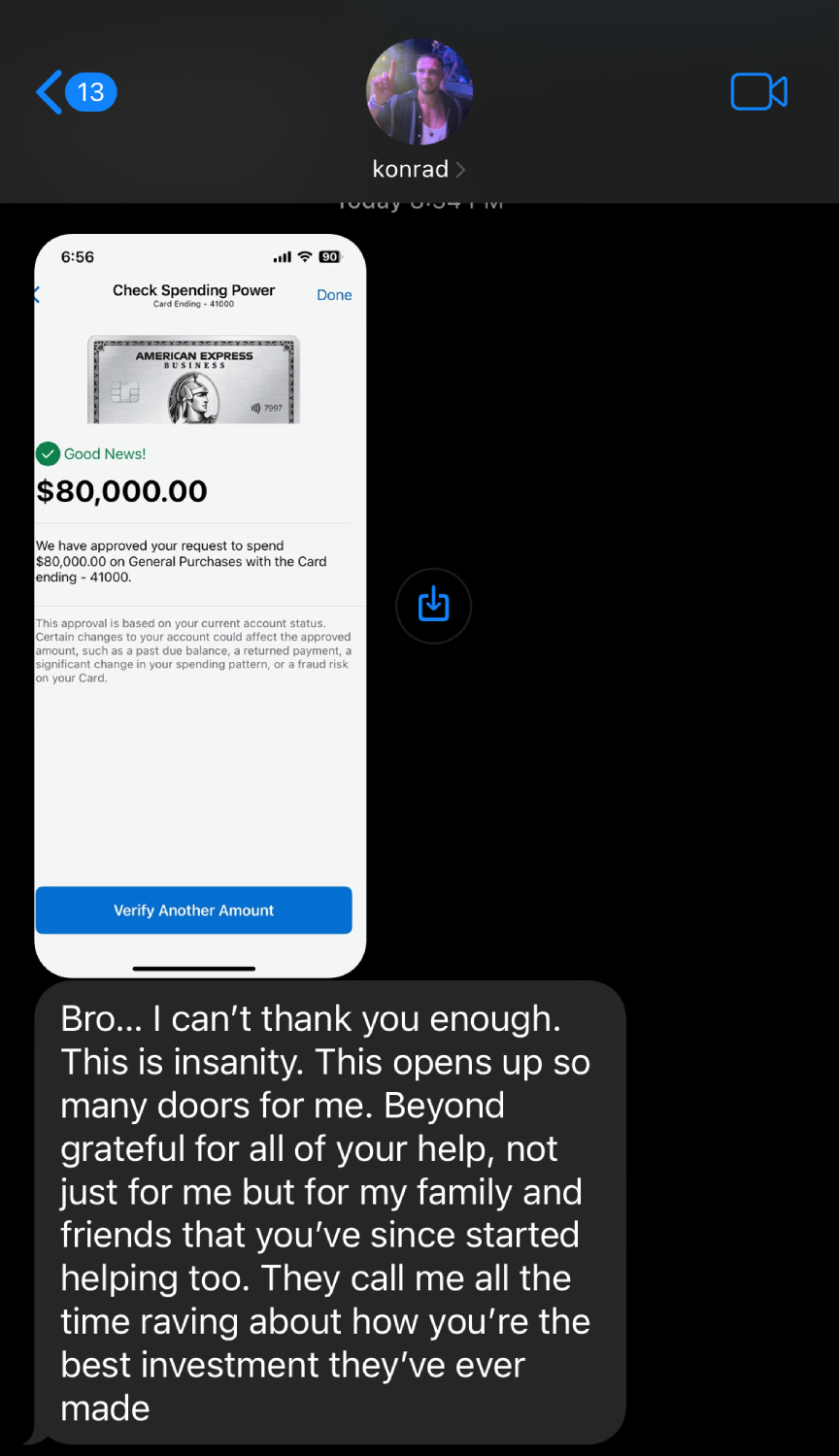This screenshot has height=1456, width=839.
Task: Start a FaceTime video call with konrad
Action: click(x=758, y=92)
